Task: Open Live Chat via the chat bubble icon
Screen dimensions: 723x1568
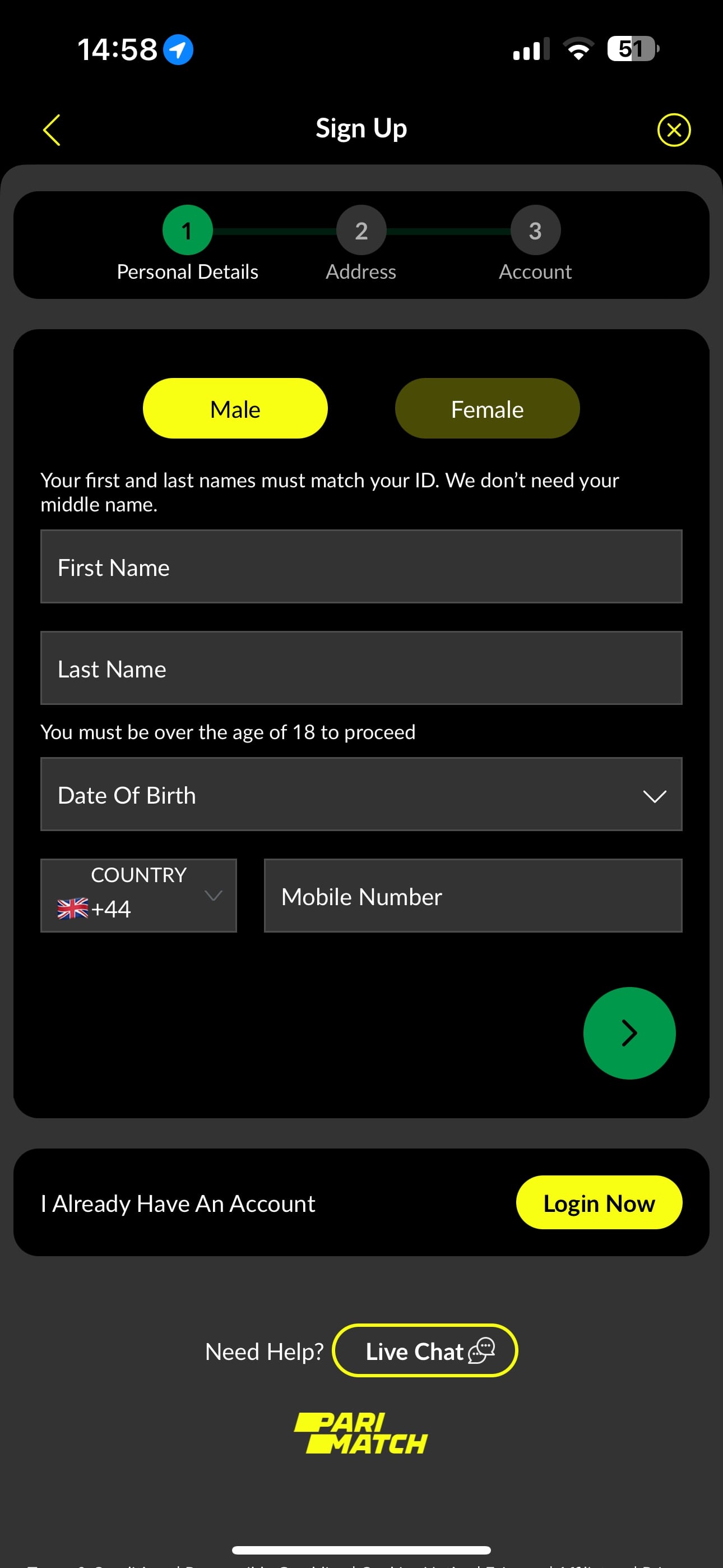Action: (483, 1351)
